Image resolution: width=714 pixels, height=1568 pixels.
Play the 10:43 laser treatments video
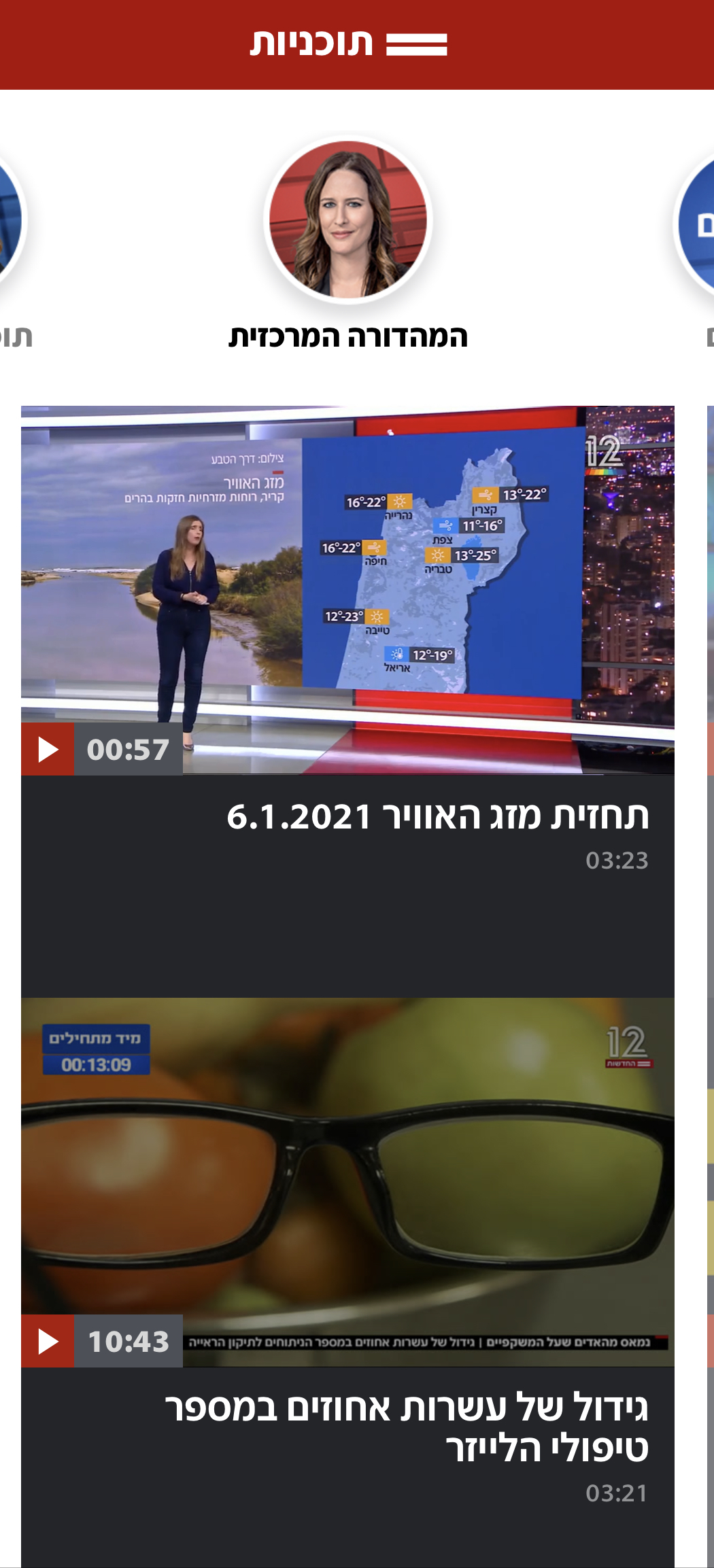click(x=48, y=1341)
